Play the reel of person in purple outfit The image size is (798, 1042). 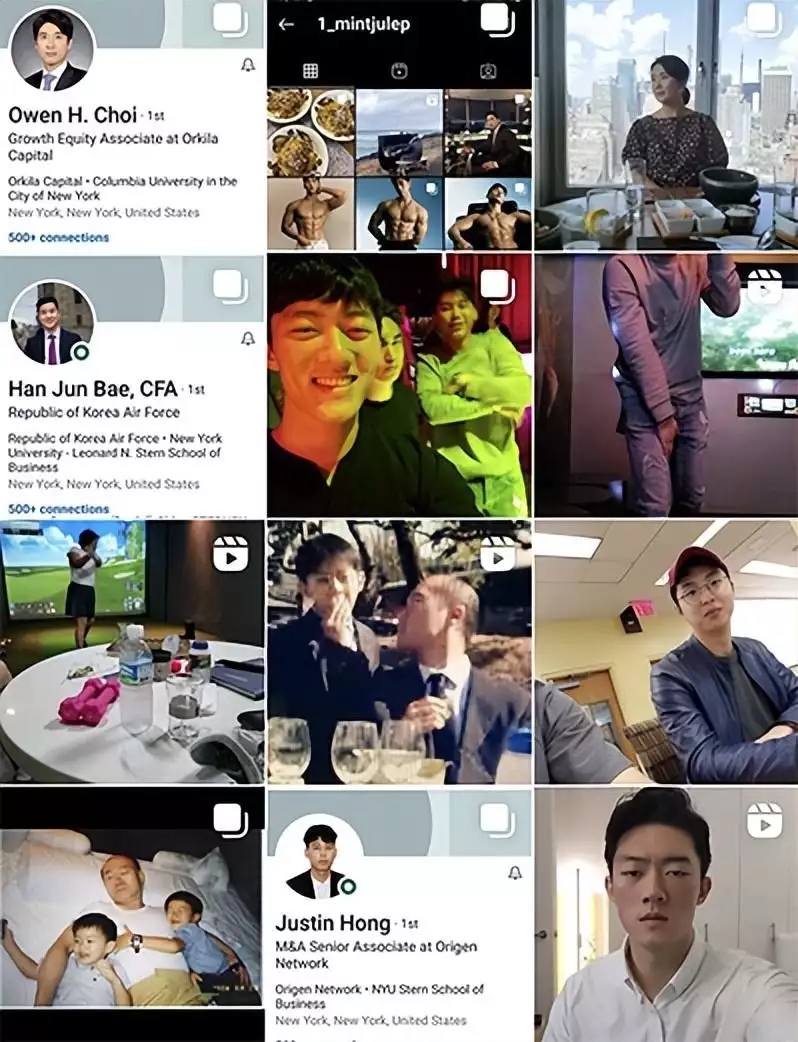666,385
